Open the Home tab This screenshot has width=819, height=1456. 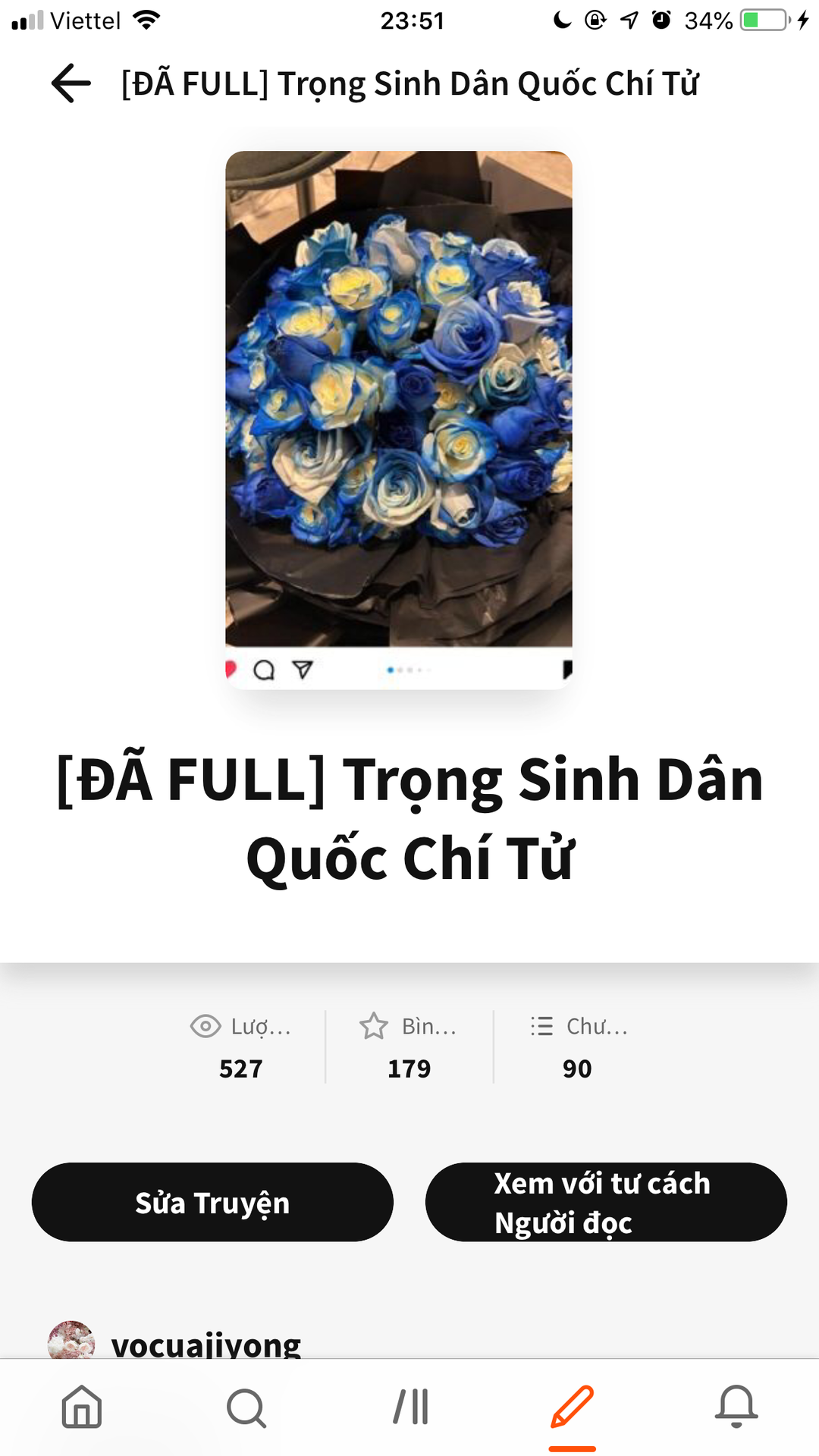82,1407
